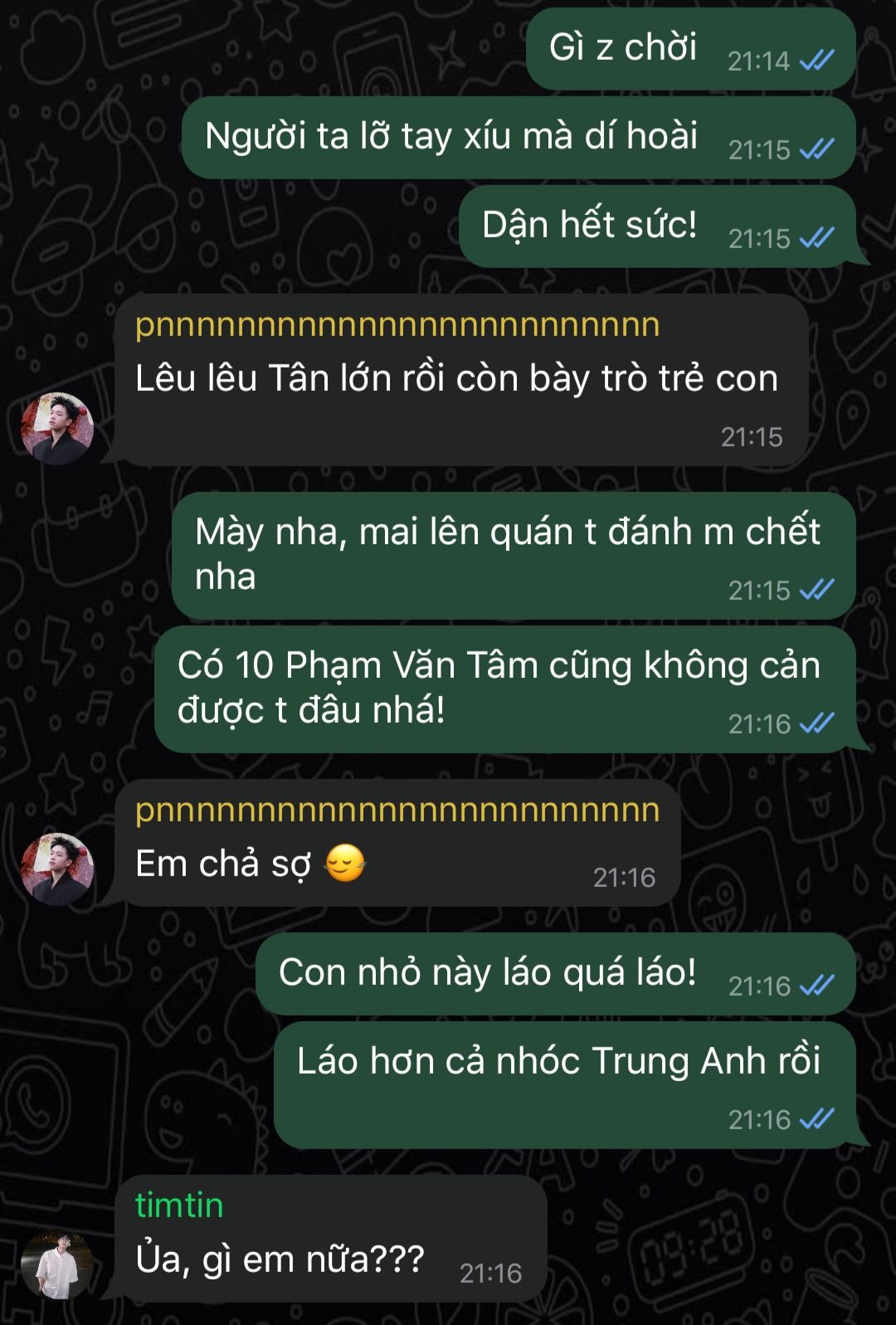The height and width of the screenshot is (1325, 896).
Task: Open avatar beside "Em chả sợ" message
Action: pos(56,869)
